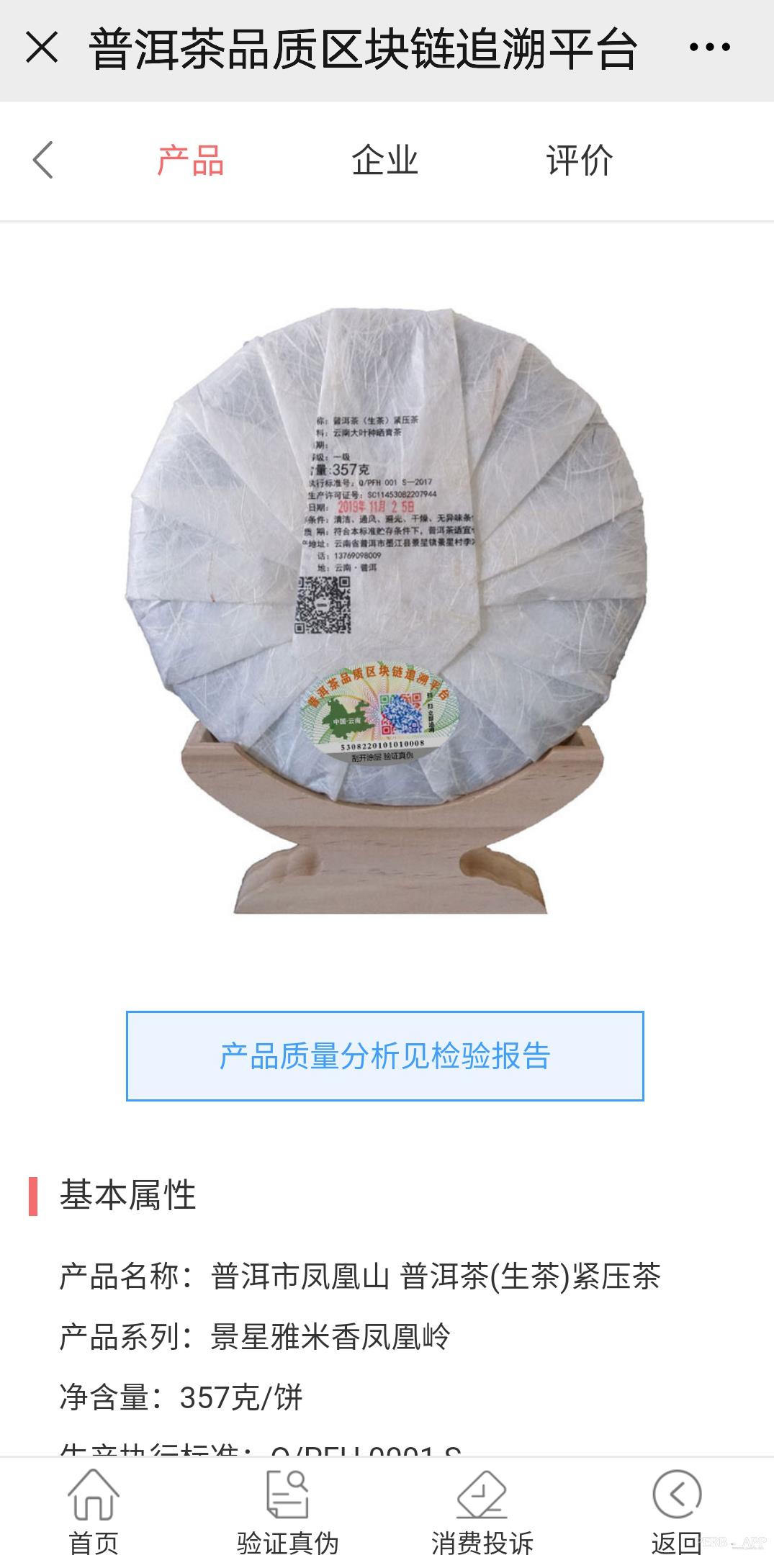Select the 产品 tab
Viewport: 774px width, 1568px height.
click(x=191, y=160)
